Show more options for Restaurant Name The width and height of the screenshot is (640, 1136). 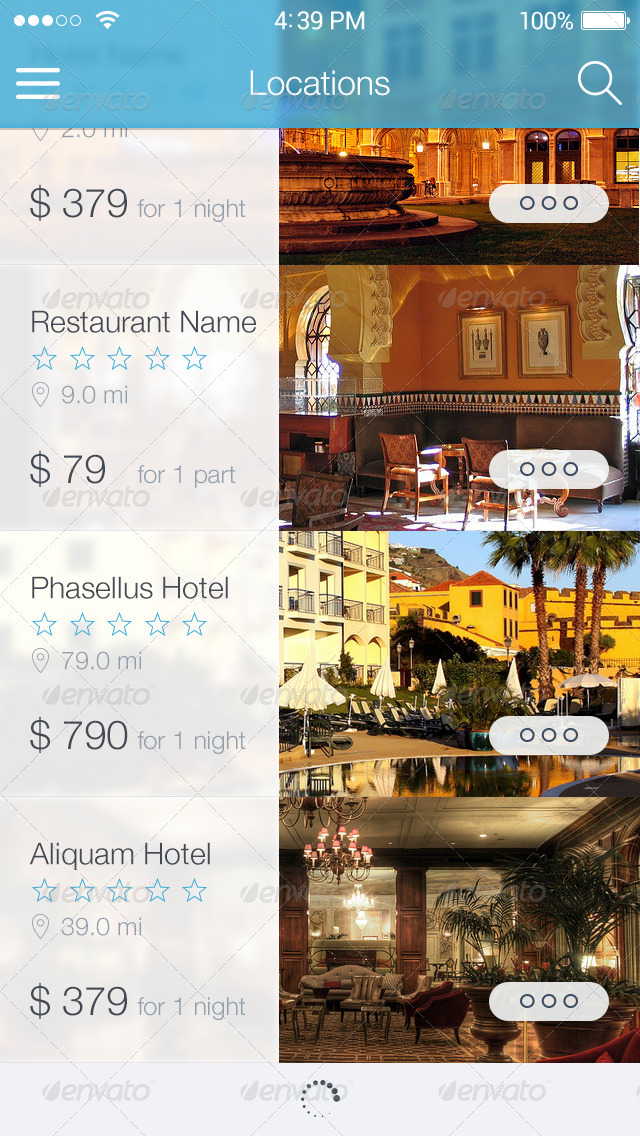pyautogui.click(x=549, y=469)
